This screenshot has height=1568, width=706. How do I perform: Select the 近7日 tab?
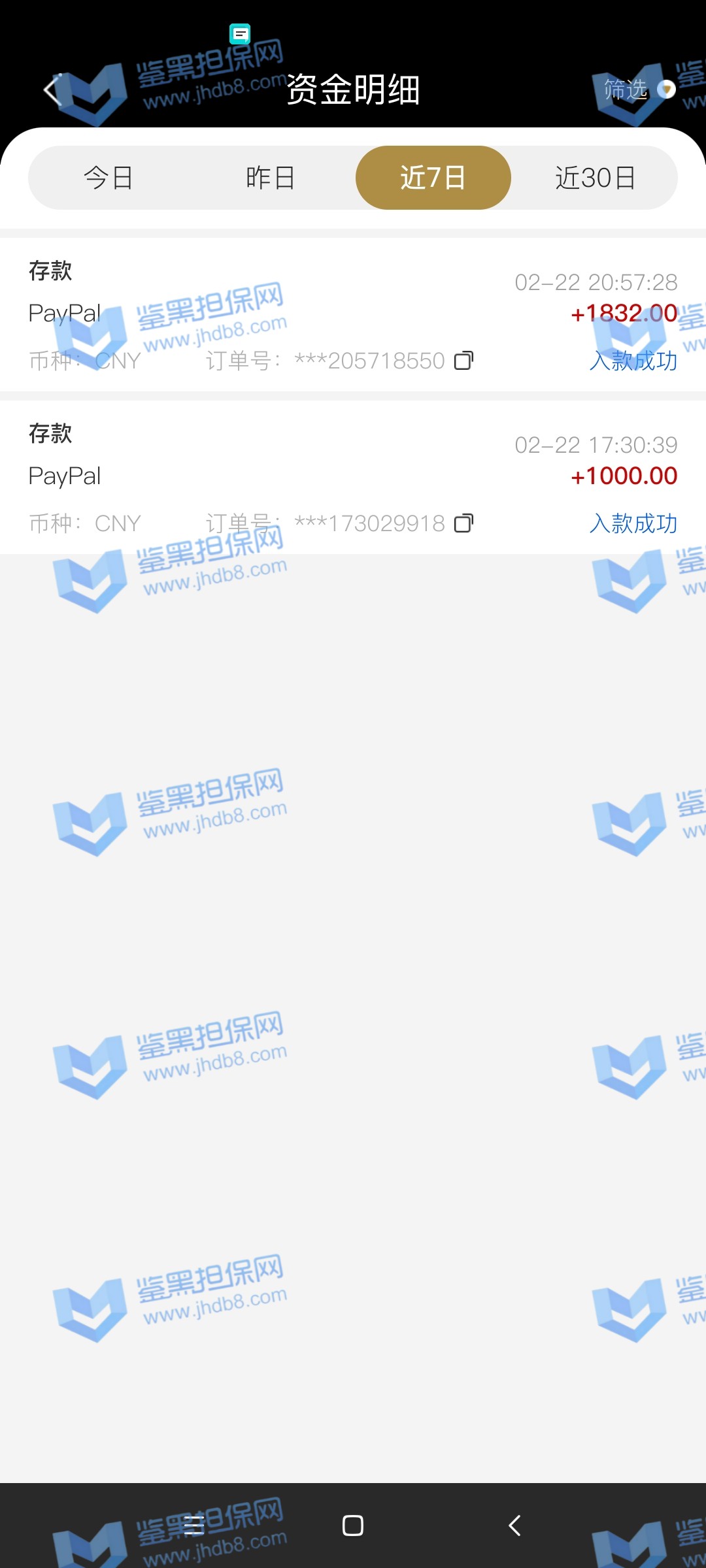pyautogui.click(x=433, y=178)
